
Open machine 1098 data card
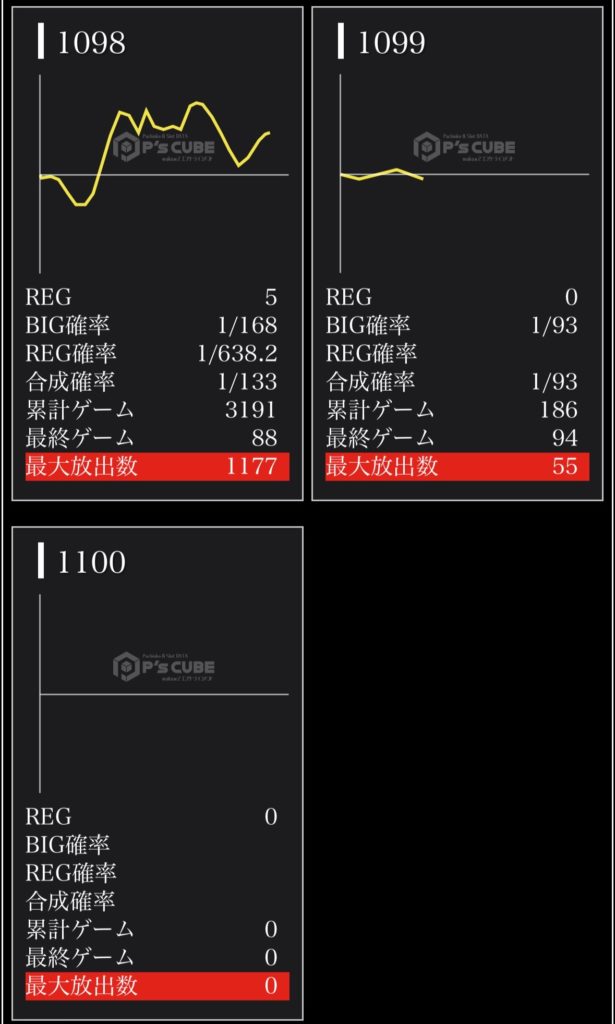pyautogui.click(x=156, y=250)
